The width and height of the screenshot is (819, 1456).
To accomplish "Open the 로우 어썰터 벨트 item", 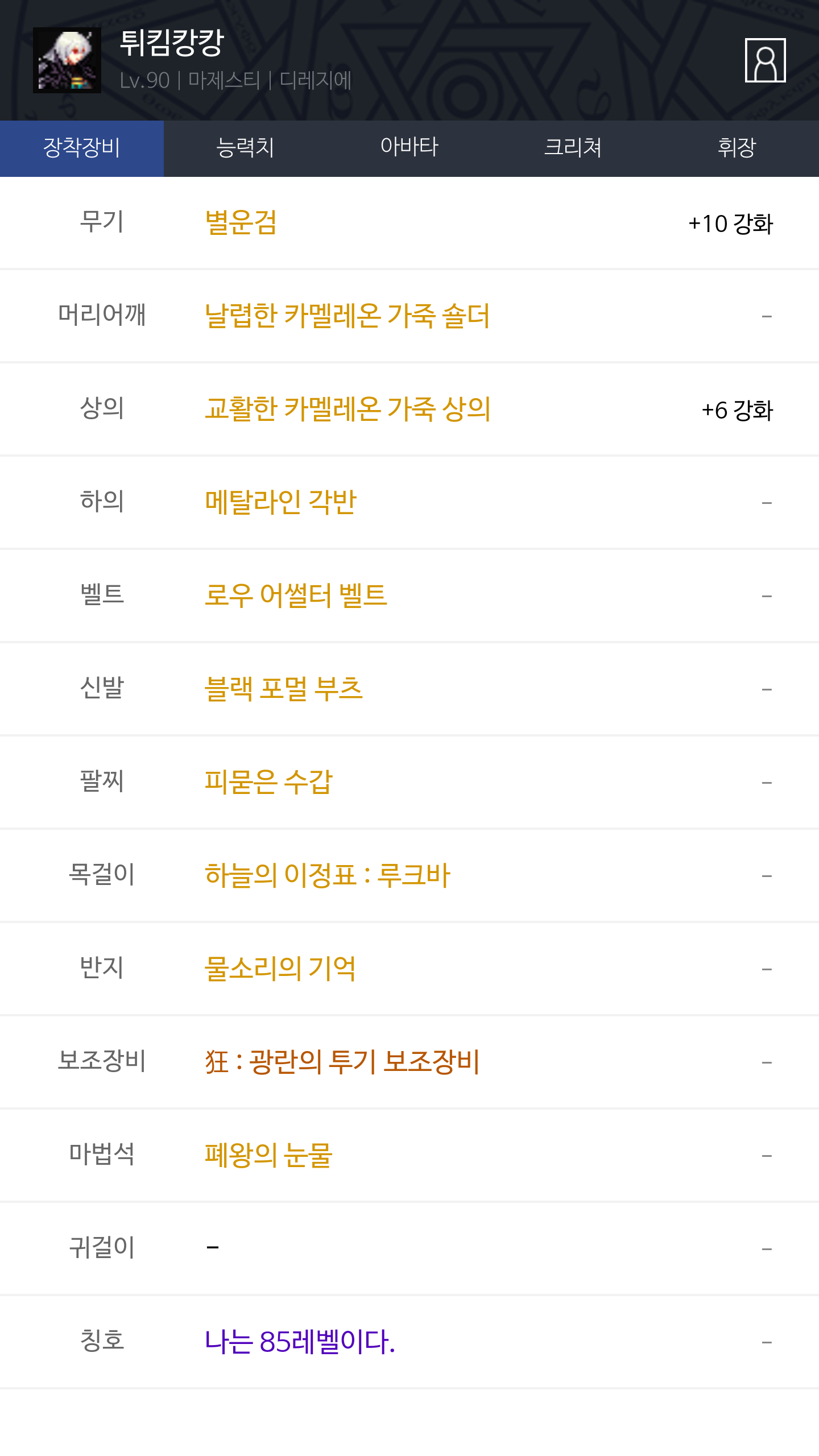I will point(296,595).
